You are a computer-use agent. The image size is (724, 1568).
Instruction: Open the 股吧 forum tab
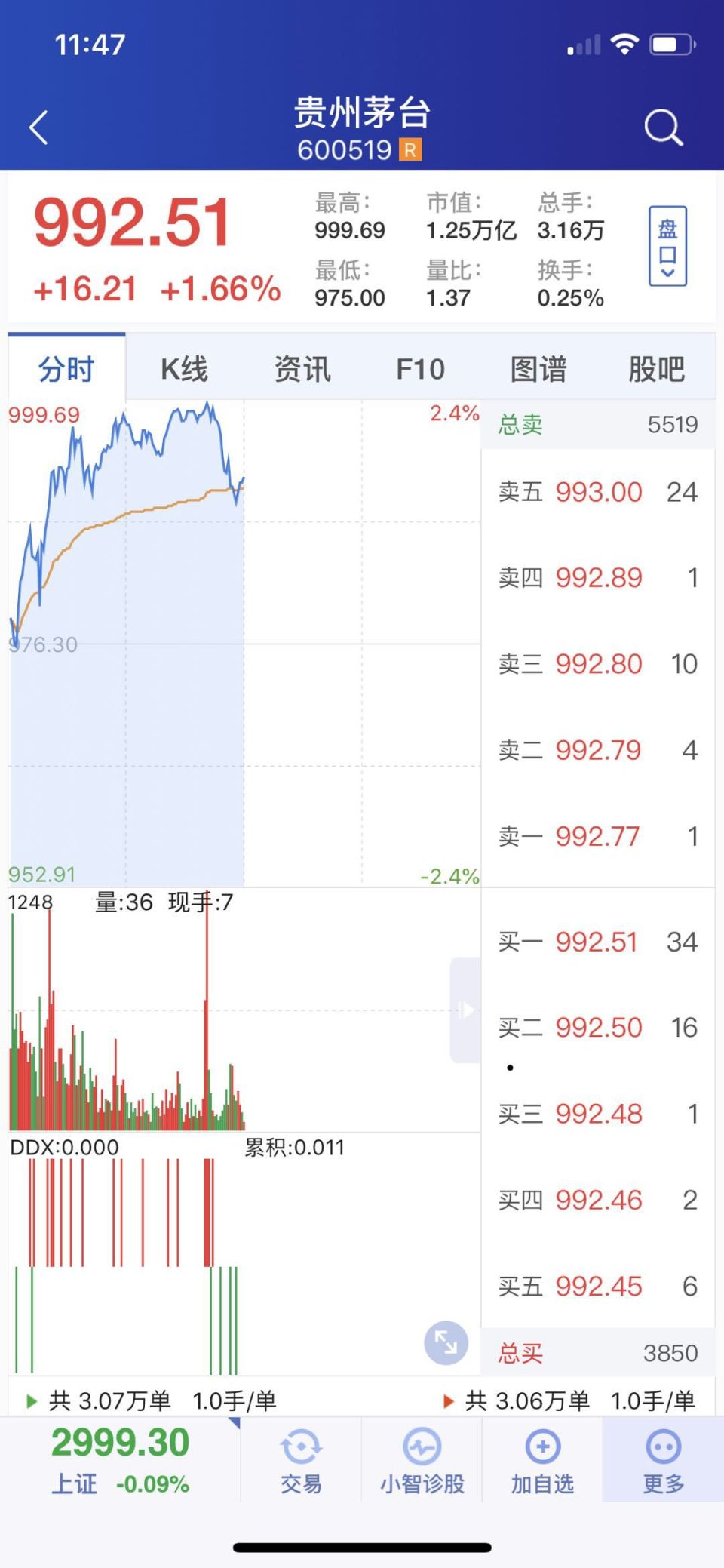click(x=656, y=369)
